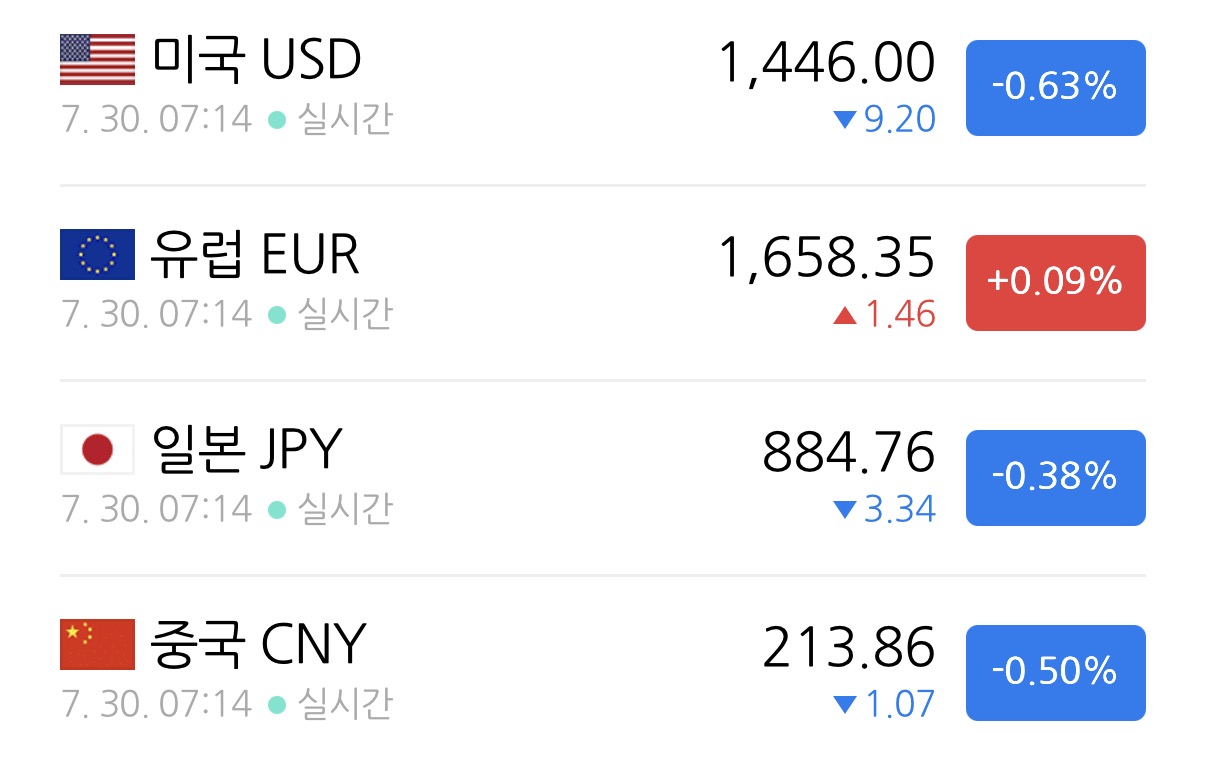
Task: Tap the -0.63% change badge for USD
Action: pyautogui.click(x=1055, y=88)
